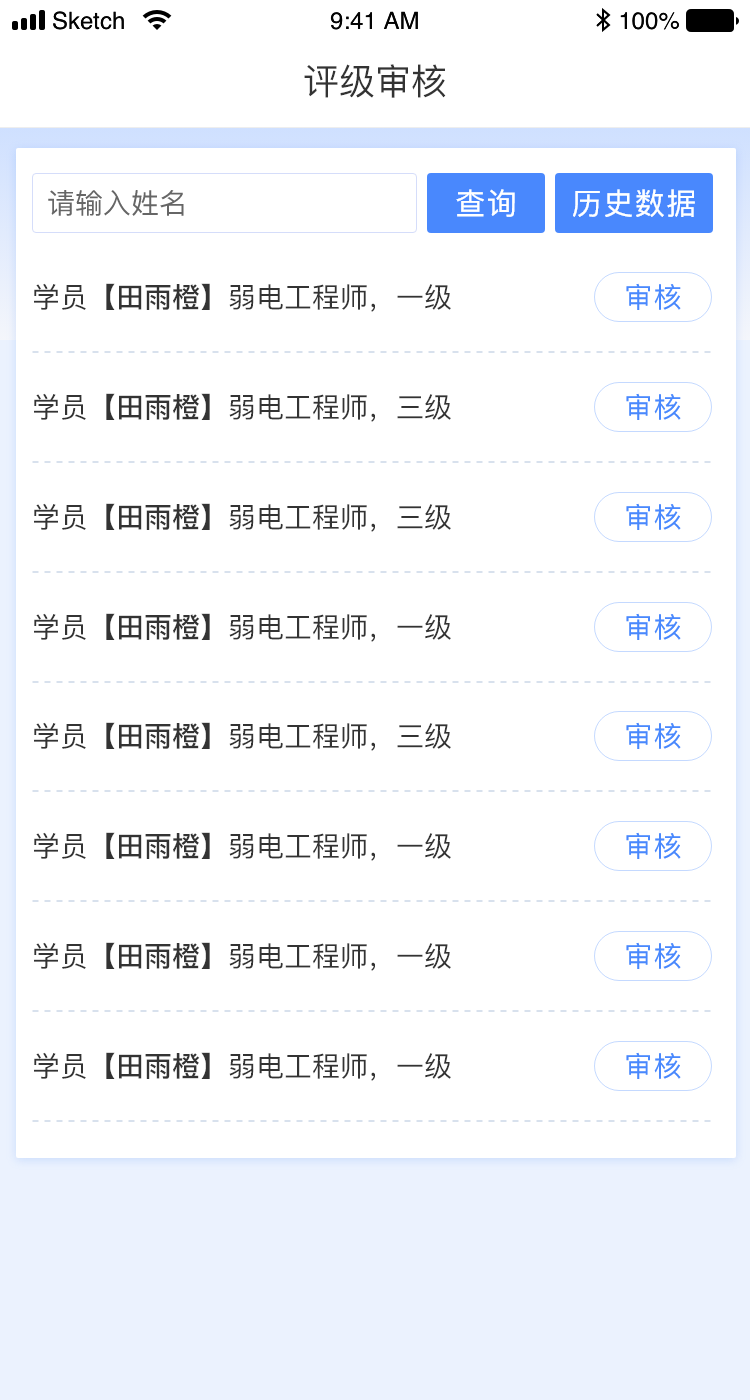Tap the 查询 search button
Viewport: 750px width, 1400px height.
[486, 203]
